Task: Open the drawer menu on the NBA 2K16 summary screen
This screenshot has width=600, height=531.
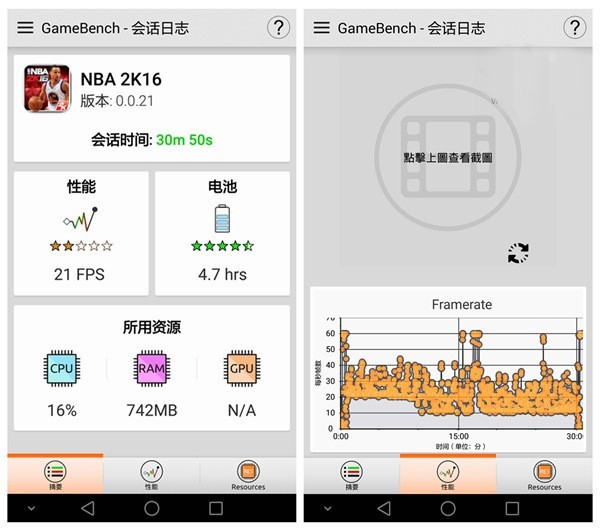Action: (25, 28)
